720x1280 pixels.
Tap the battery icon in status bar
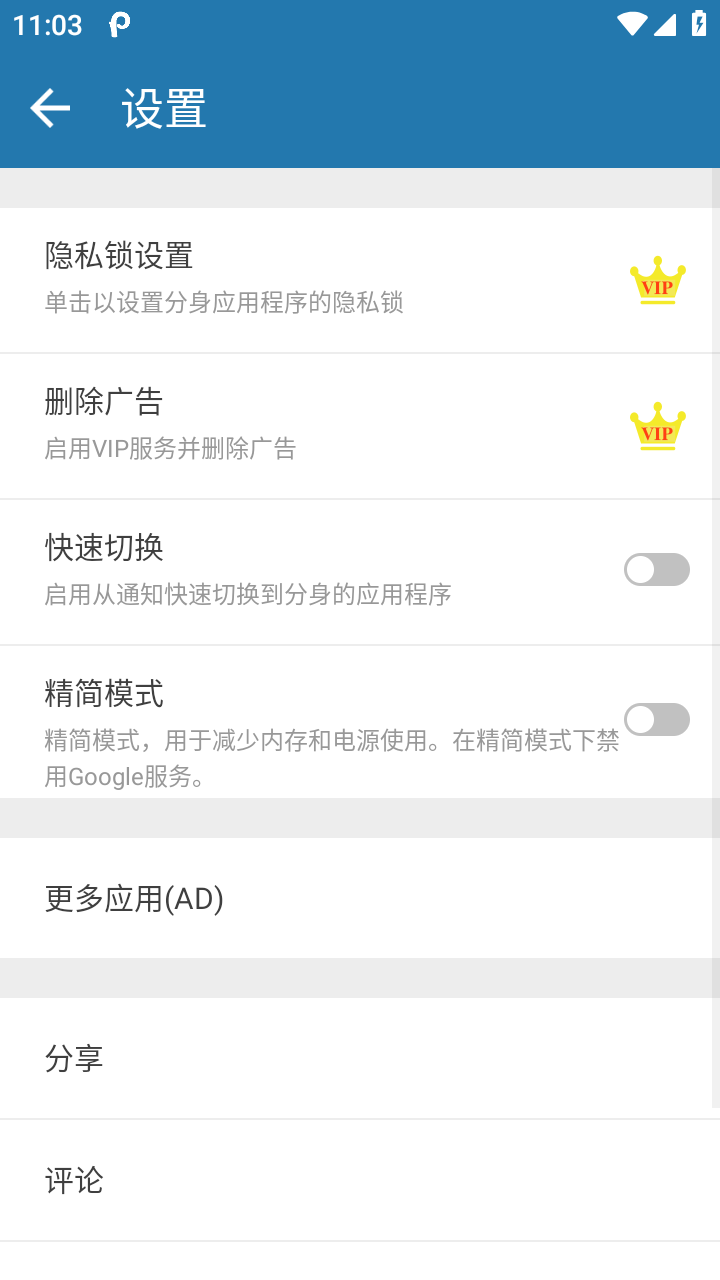pos(699,22)
